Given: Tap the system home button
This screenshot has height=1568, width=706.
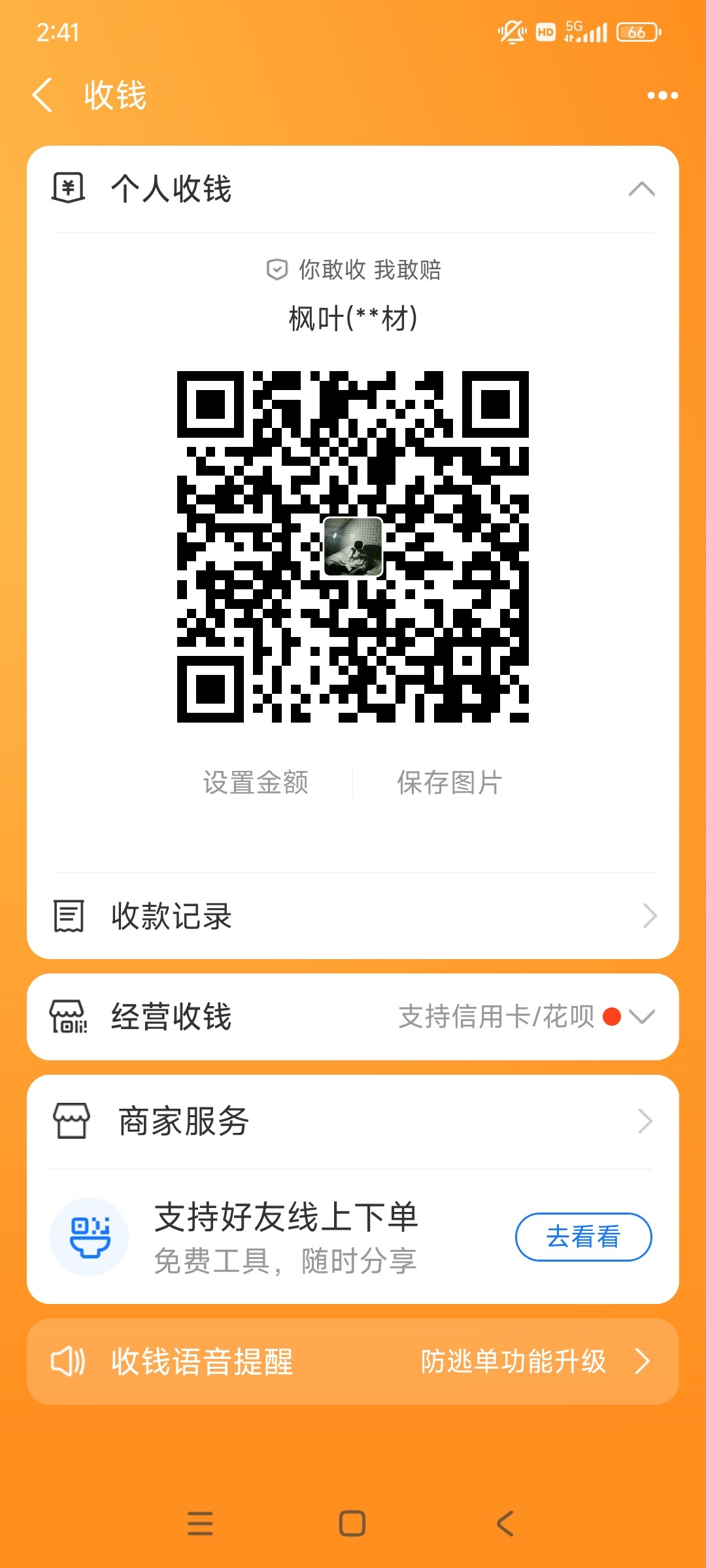Looking at the screenshot, I should [x=352, y=1524].
